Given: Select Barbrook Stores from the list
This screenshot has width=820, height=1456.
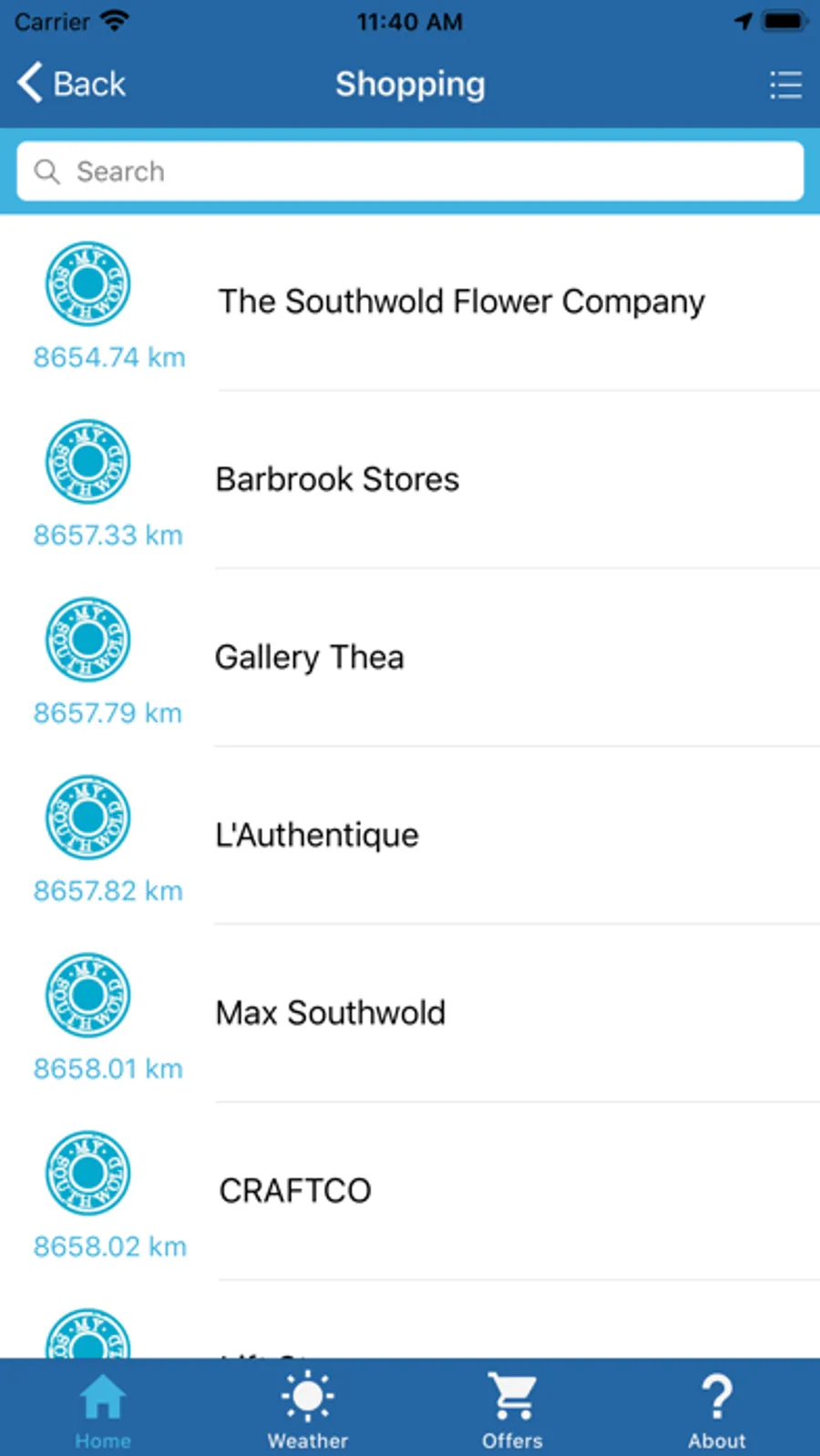Looking at the screenshot, I should click(x=337, y=479).
